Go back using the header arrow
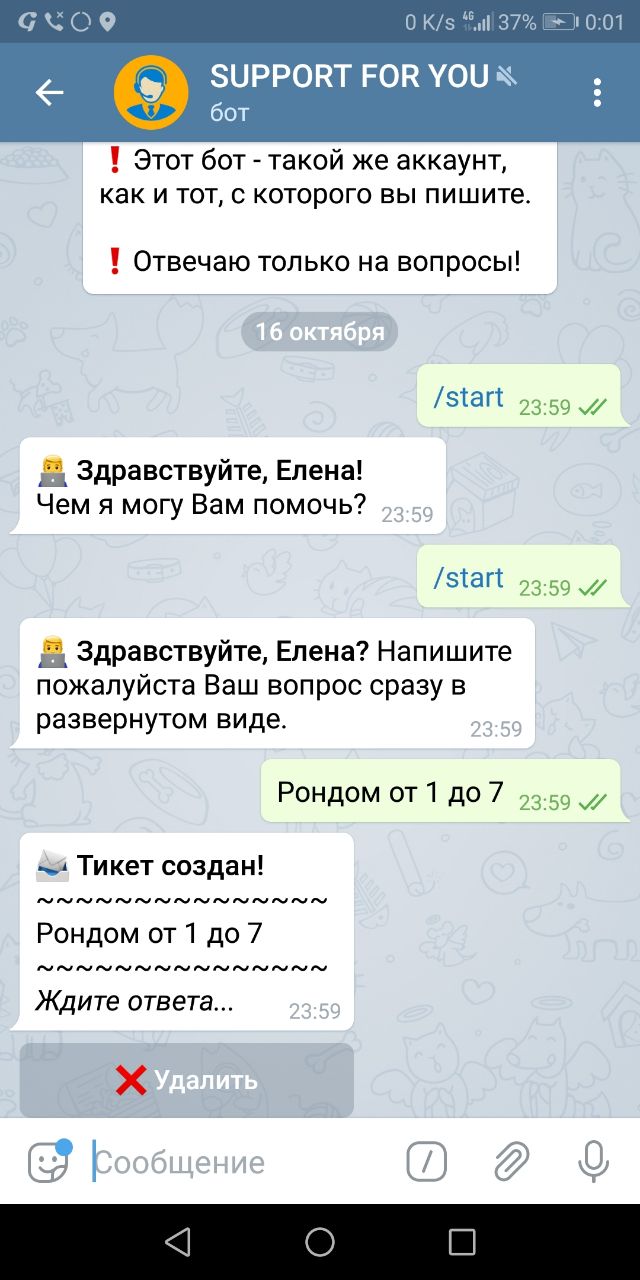 [49, 93]
